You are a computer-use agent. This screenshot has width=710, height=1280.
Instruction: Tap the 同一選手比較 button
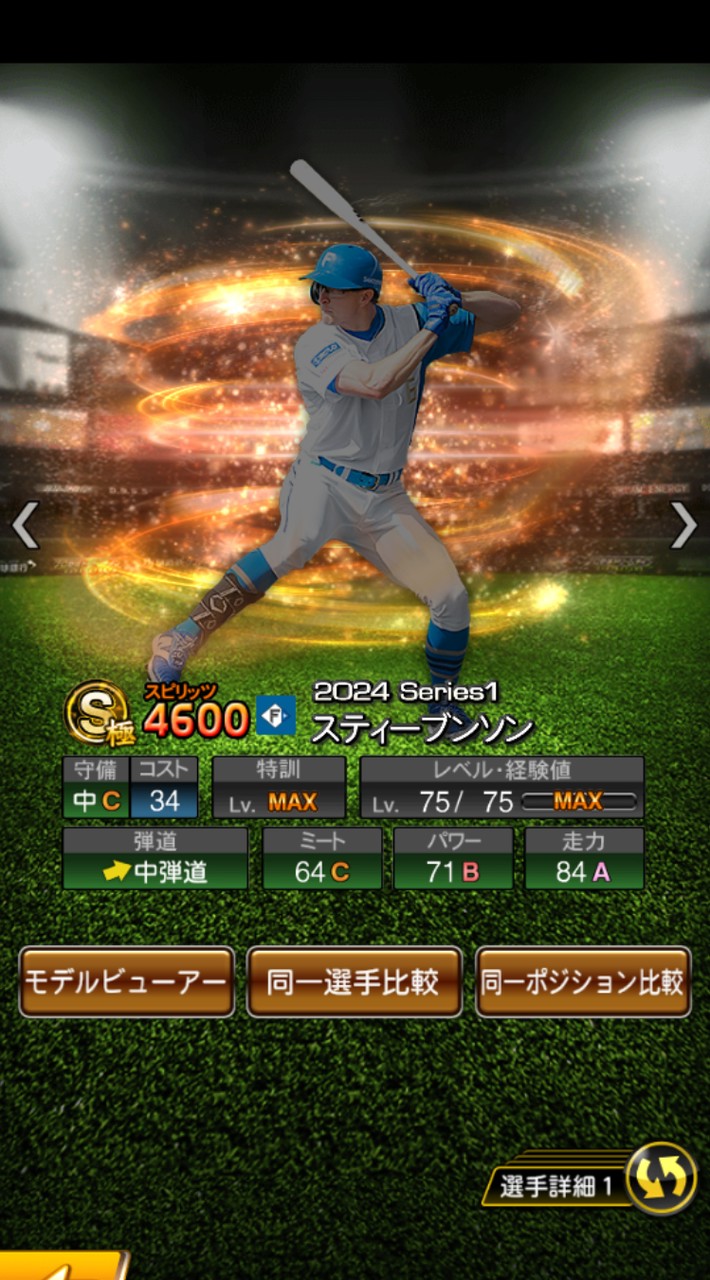(354, 982)
